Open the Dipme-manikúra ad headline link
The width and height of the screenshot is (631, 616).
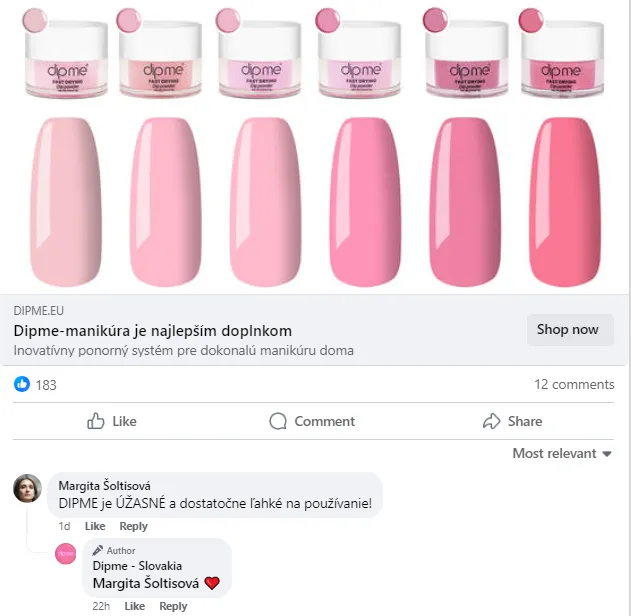153,330
